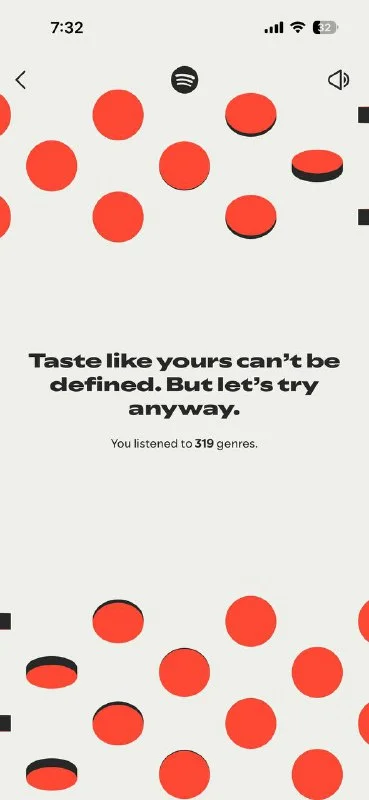Go back using the top-left arrow
This screenshot has height=800, width=369.
click(20, 80)
